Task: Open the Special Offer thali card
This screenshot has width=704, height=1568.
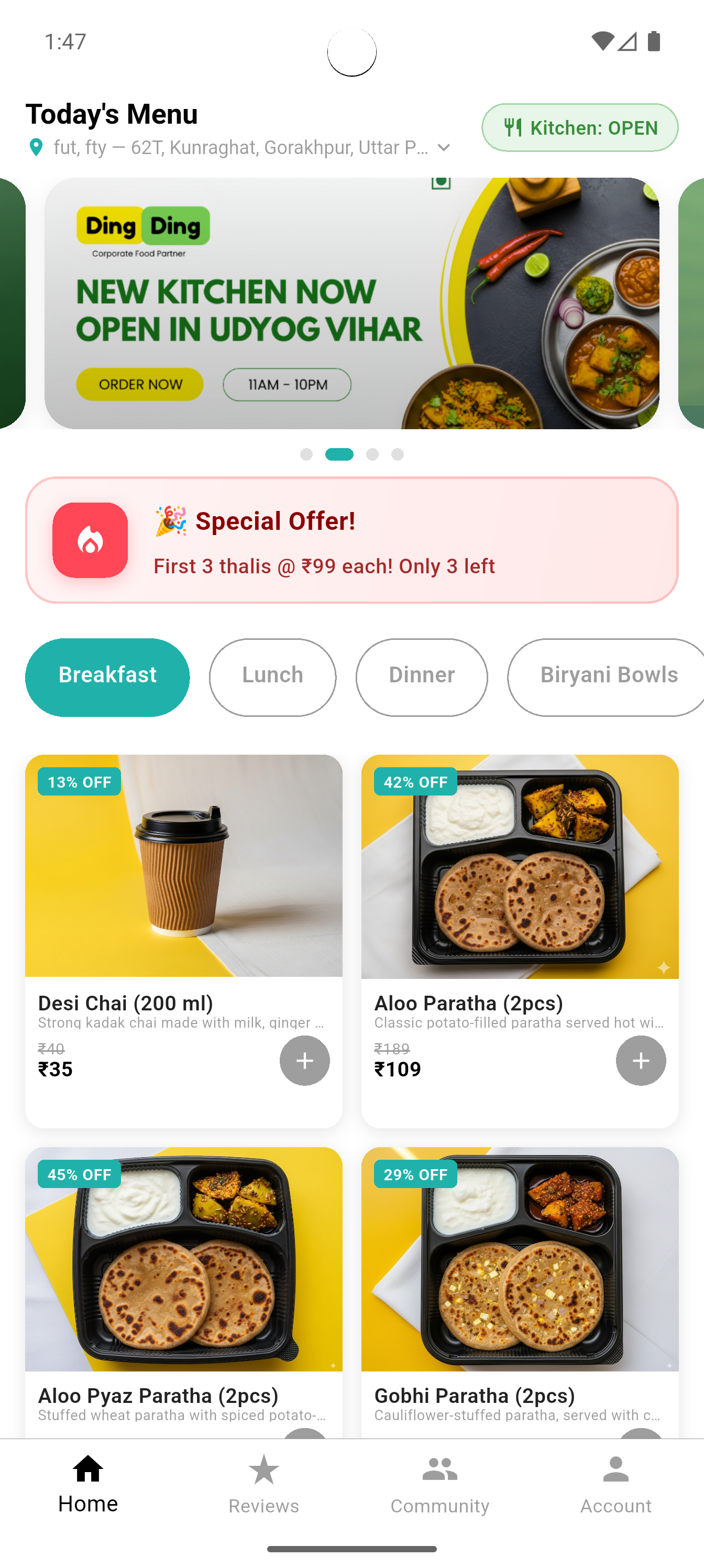Action: [351, 540]
